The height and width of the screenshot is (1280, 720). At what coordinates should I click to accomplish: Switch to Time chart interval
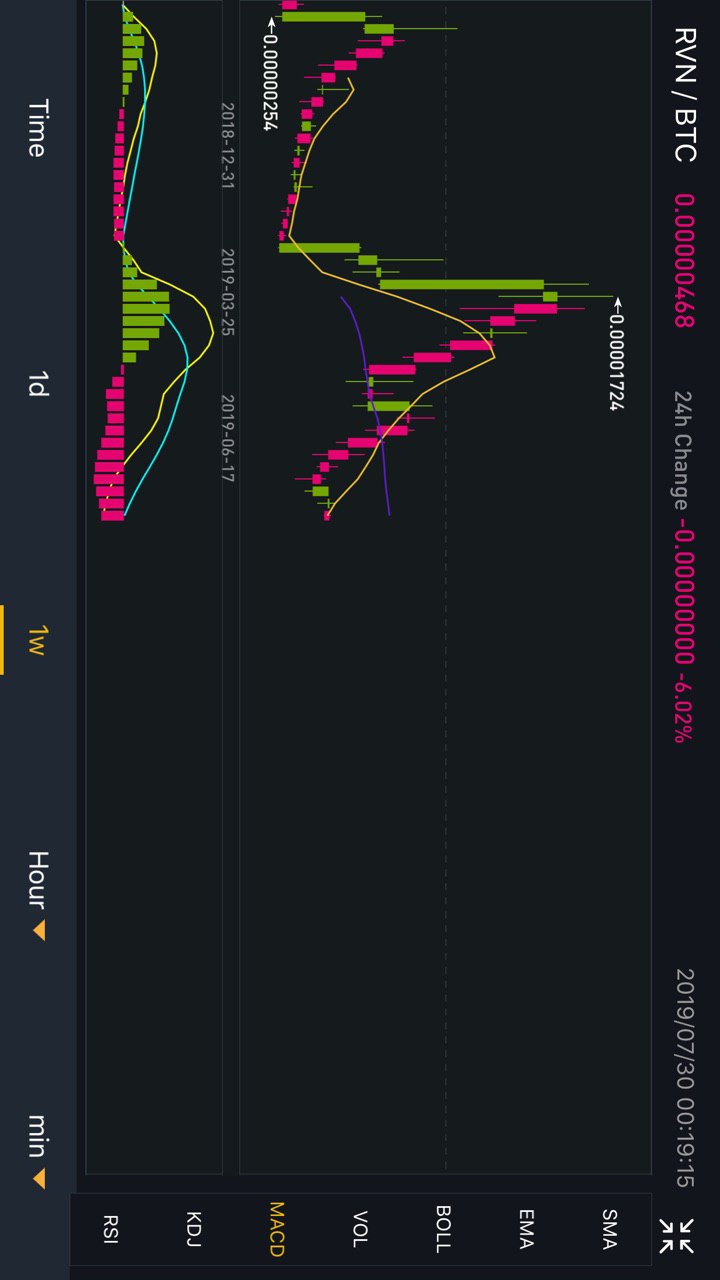click(x=36, y=128)
